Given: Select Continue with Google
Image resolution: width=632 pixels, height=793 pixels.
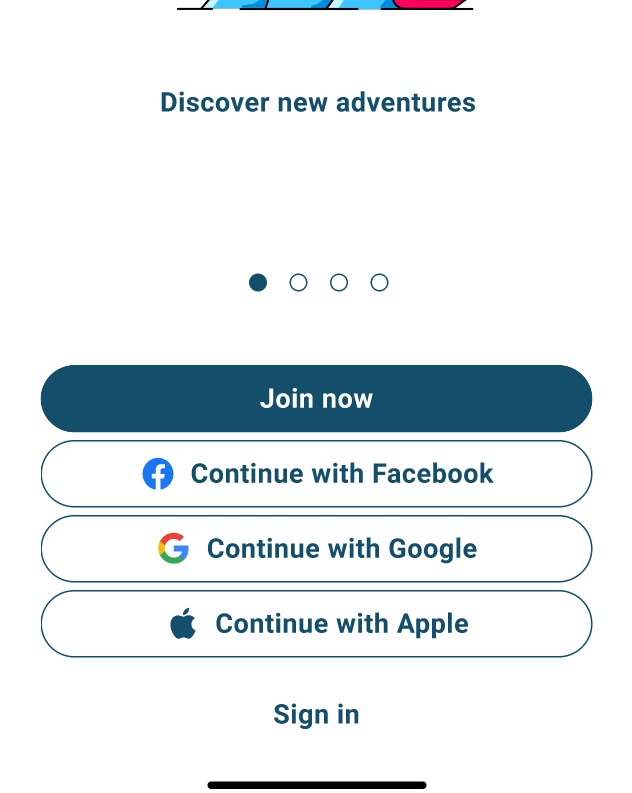Looking at the screenshot, I should coord(316,548).
